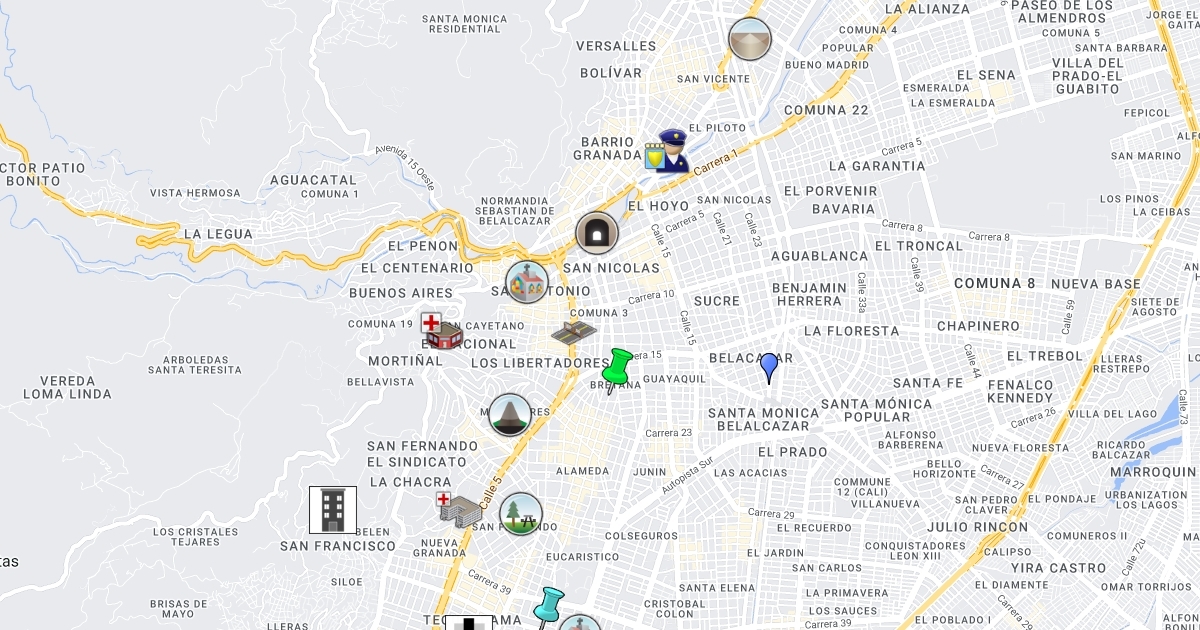Open the hill marker above San Vicente
Image resolution: width=1200 pixels, height=630 pixels.
coord(750,39)
